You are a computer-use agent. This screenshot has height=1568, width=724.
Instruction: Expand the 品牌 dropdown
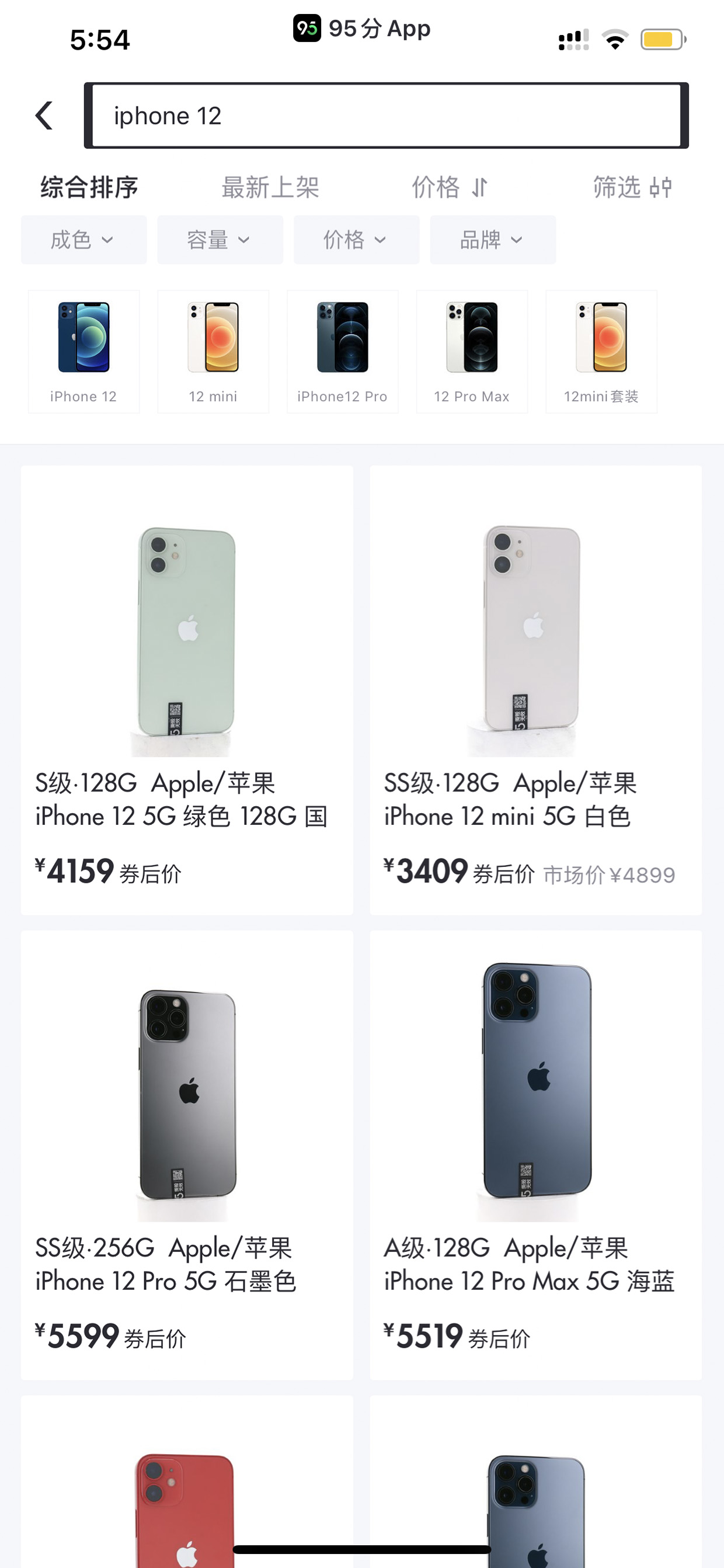click(493, 240)
